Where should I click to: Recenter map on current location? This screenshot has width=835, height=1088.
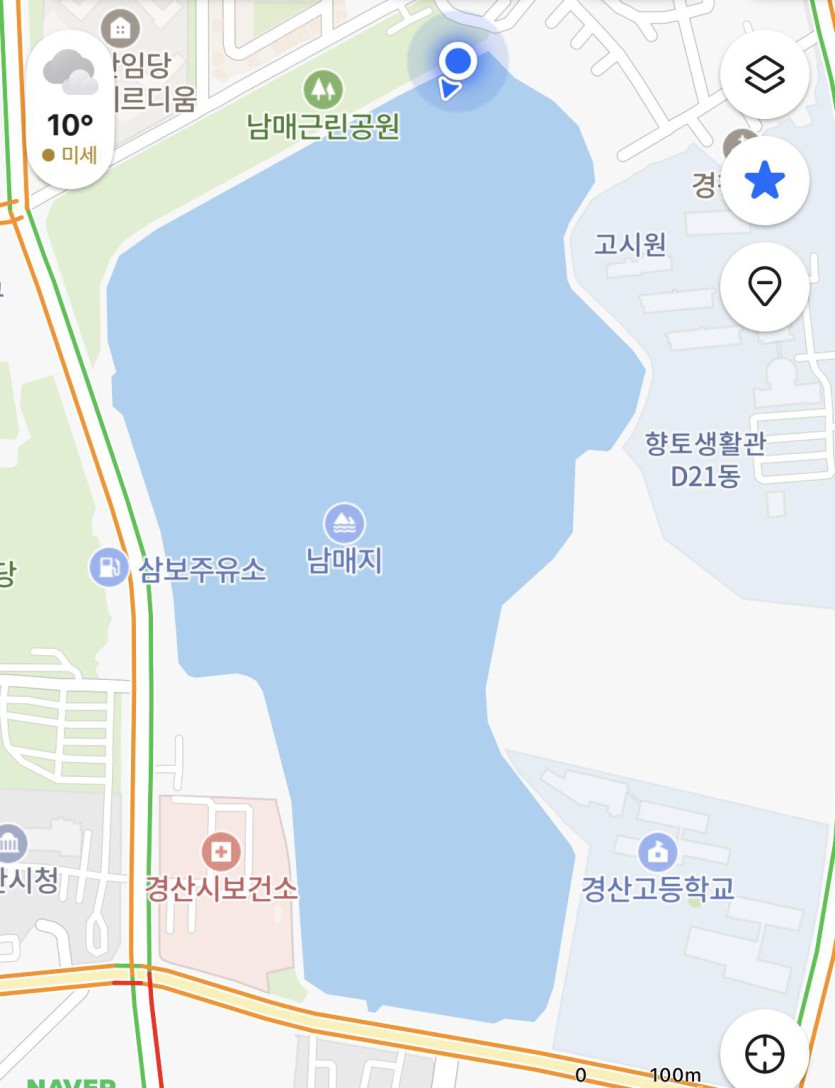765,1053
